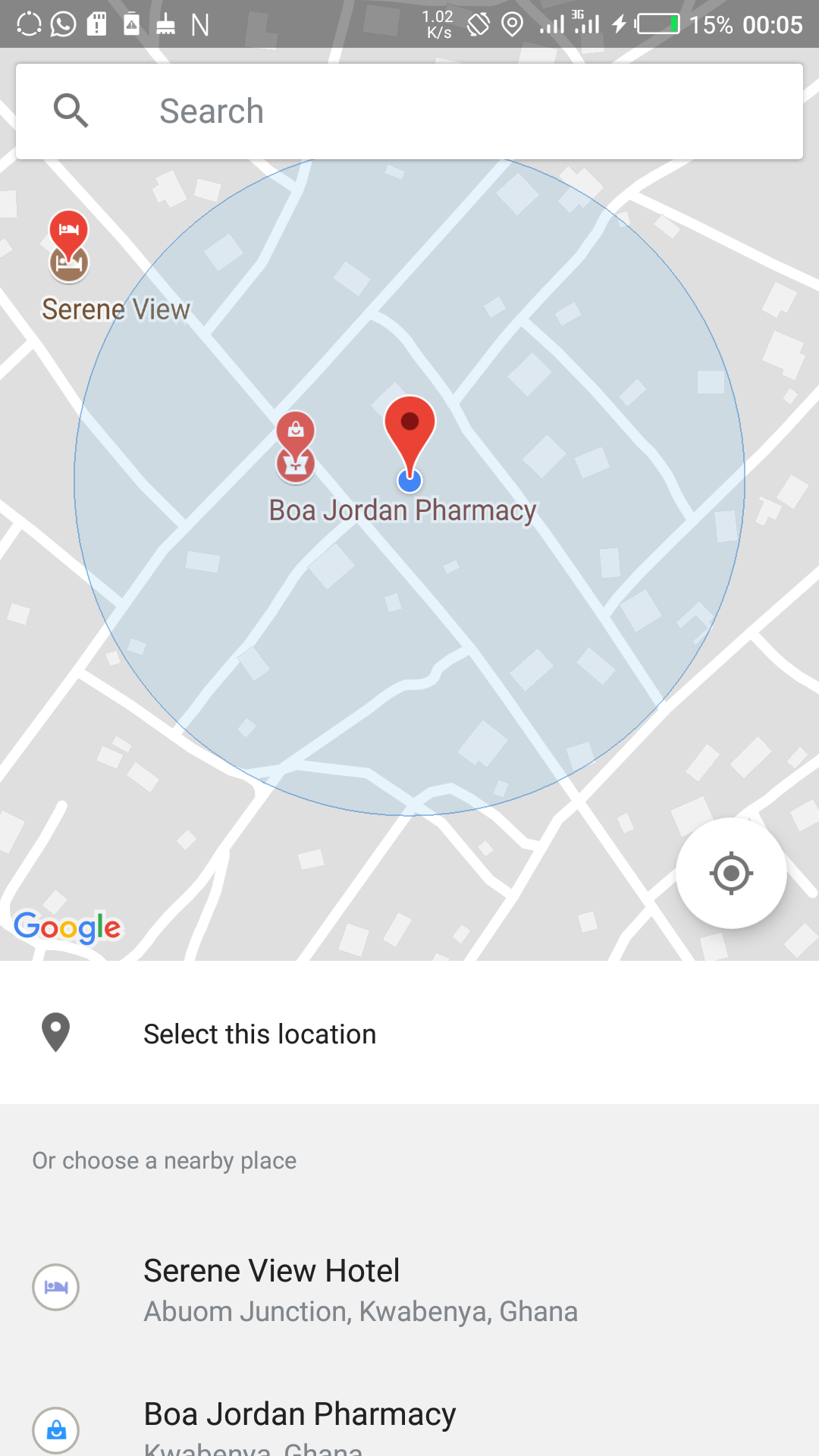This screenshot has width=819, height=1456.
Task: Pick Serene View Hotel from nearby places
Action: tap(409, 1289)
